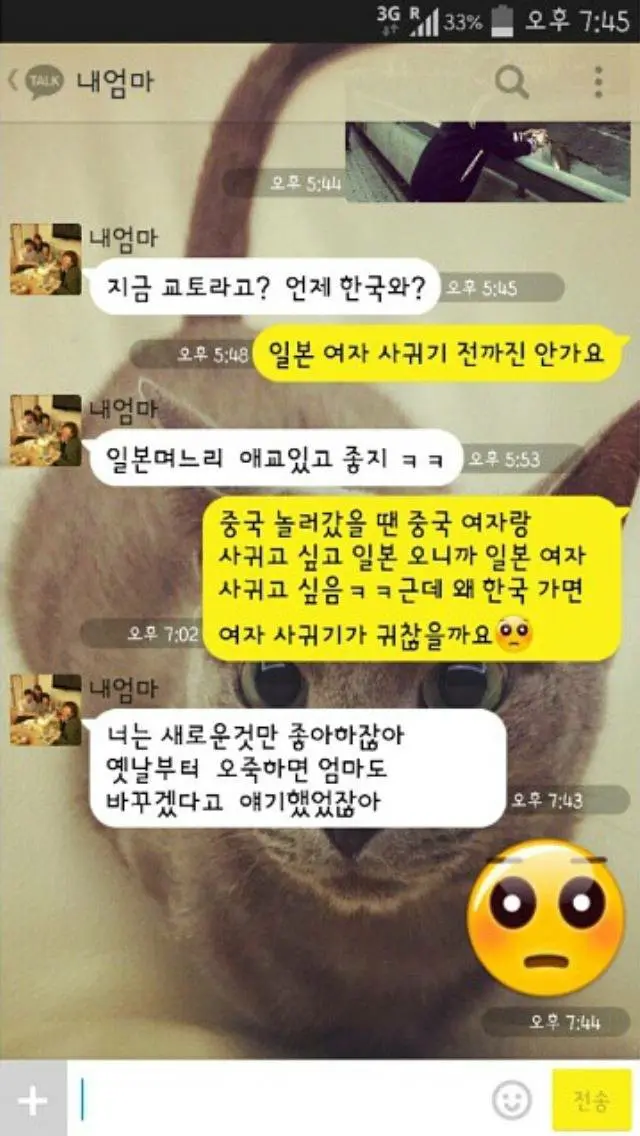
Task: Focus the message input field
Action: [280, 1101]
